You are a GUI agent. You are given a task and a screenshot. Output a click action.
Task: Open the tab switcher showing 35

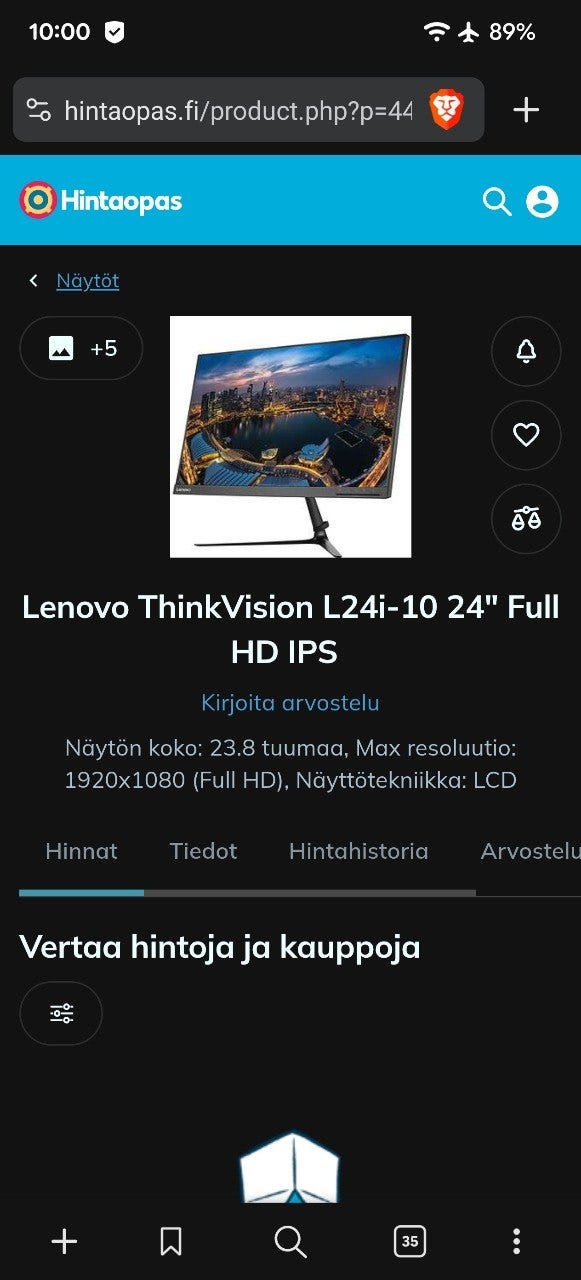(x=409, y=1242)
